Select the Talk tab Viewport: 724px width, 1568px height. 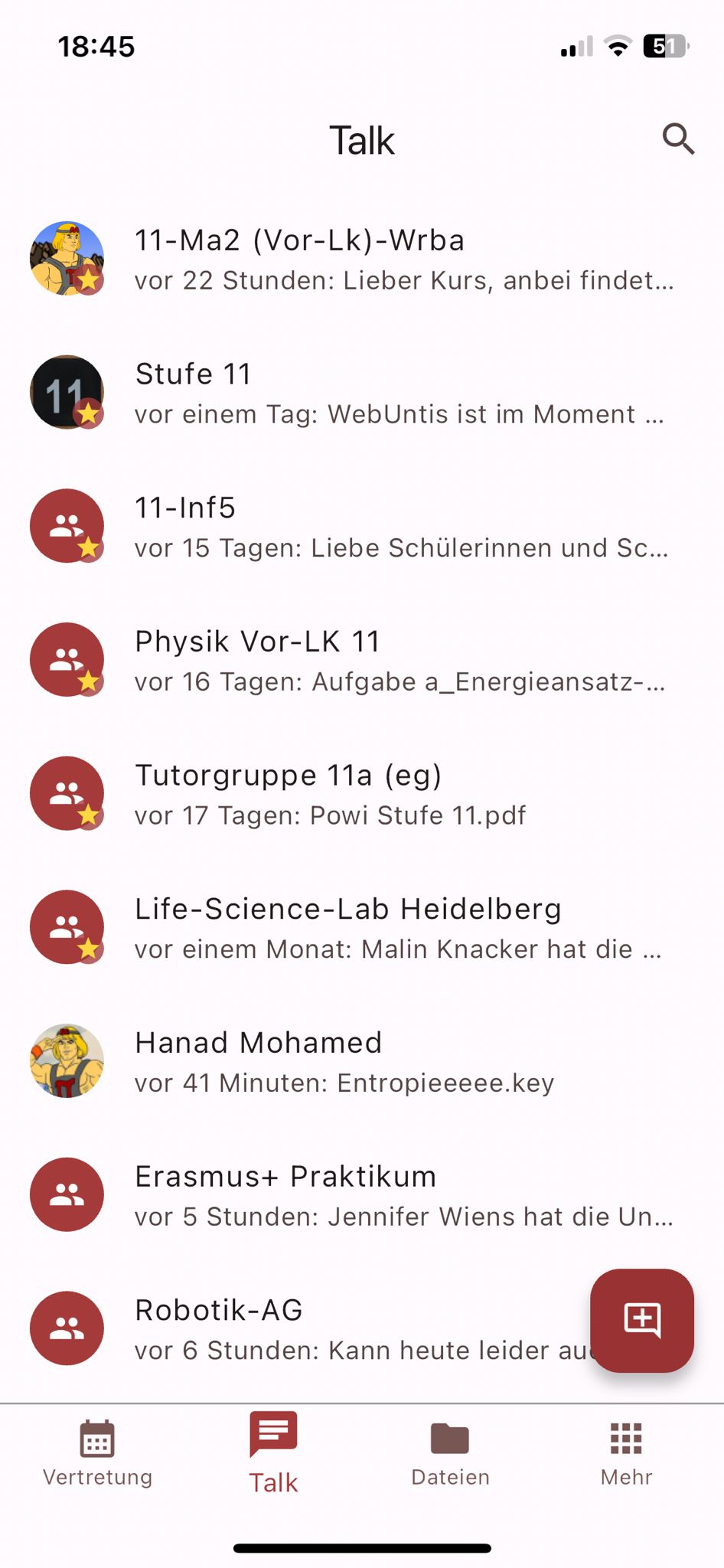coord(273,1453)
